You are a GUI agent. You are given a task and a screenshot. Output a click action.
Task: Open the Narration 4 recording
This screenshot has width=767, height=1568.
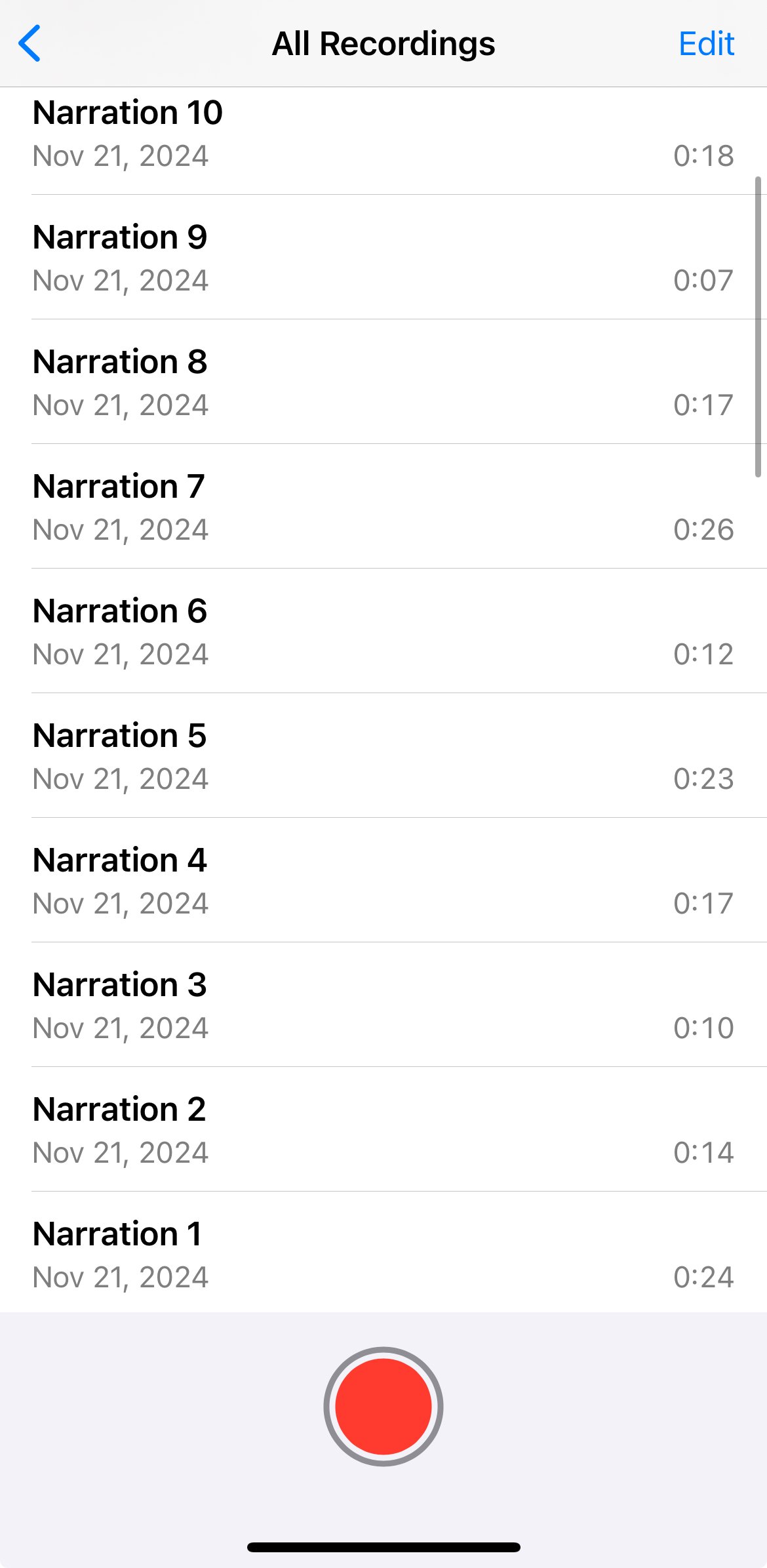click(383, 880)
